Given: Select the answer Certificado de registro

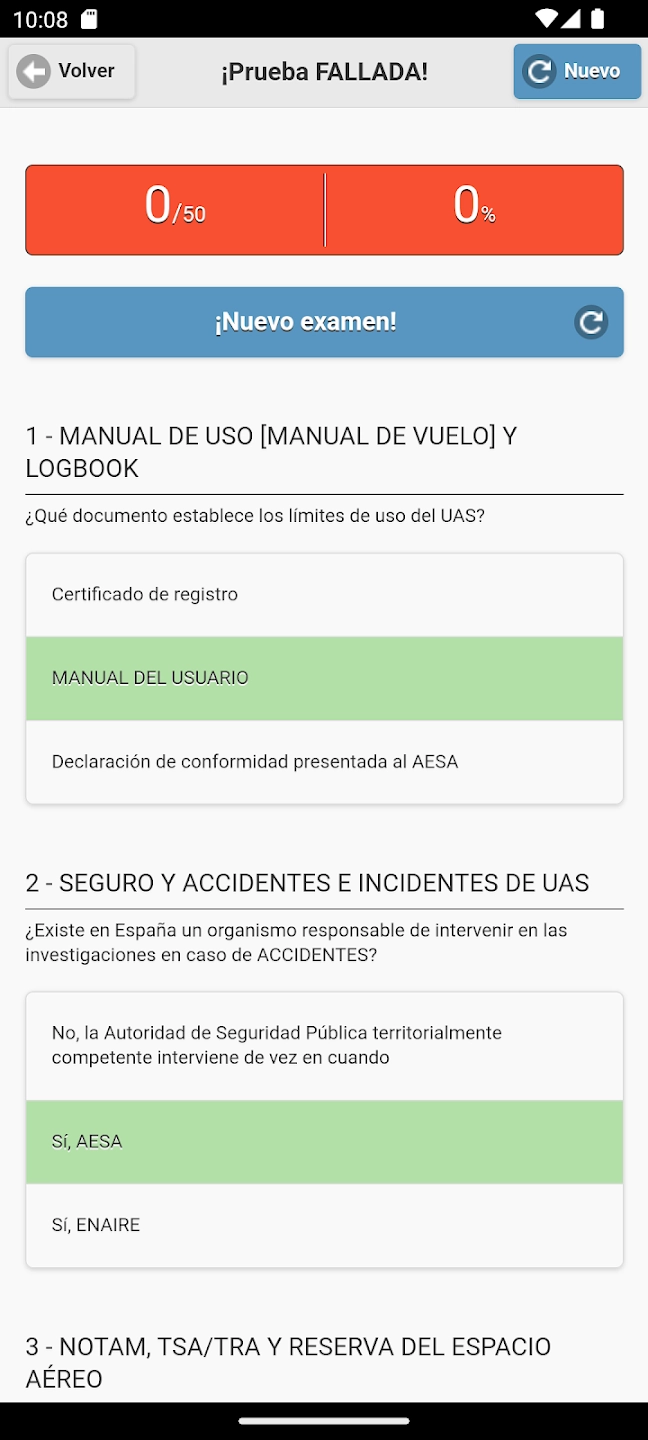Looking at the screenshot, I should (x=324, y=595).
